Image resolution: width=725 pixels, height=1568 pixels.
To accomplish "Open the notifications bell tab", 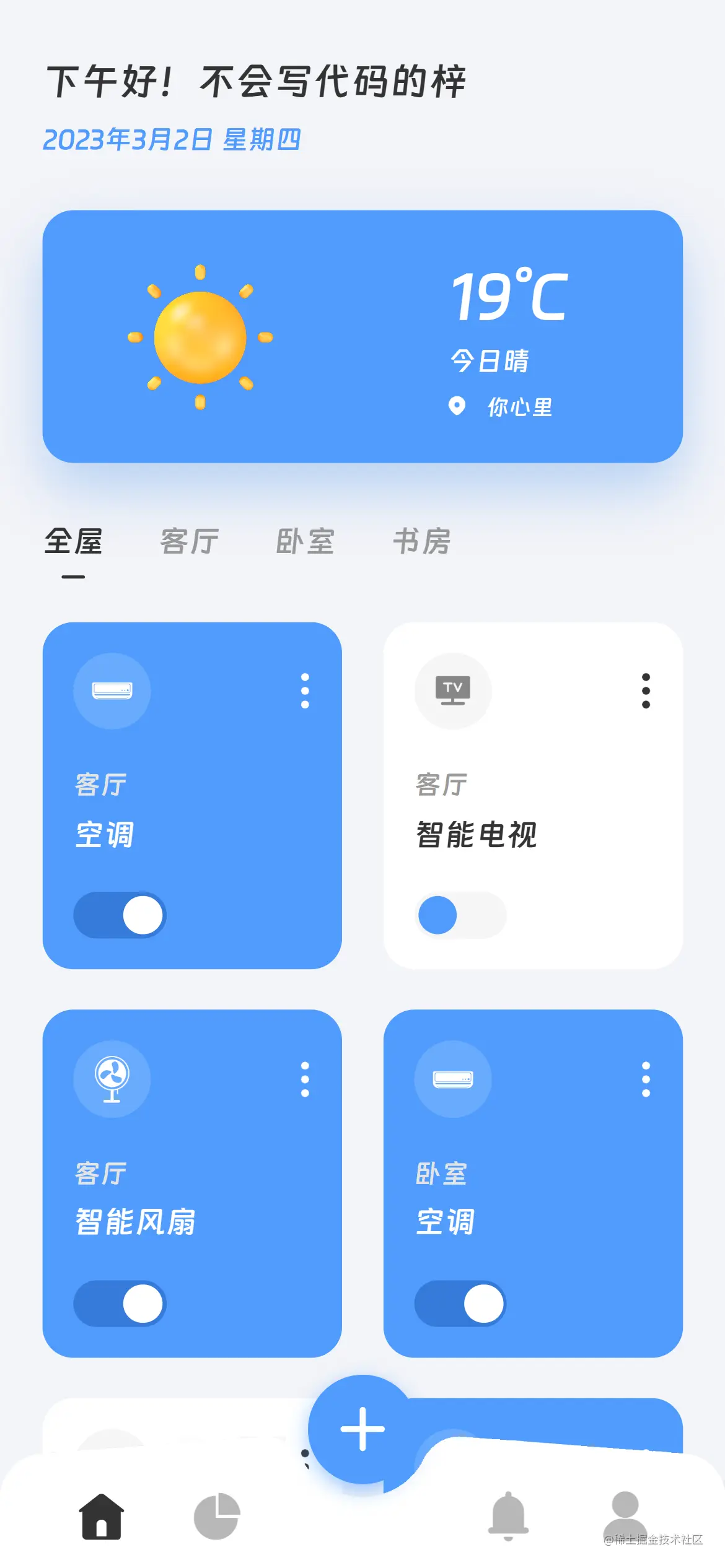I will (x=508, y=1517).
